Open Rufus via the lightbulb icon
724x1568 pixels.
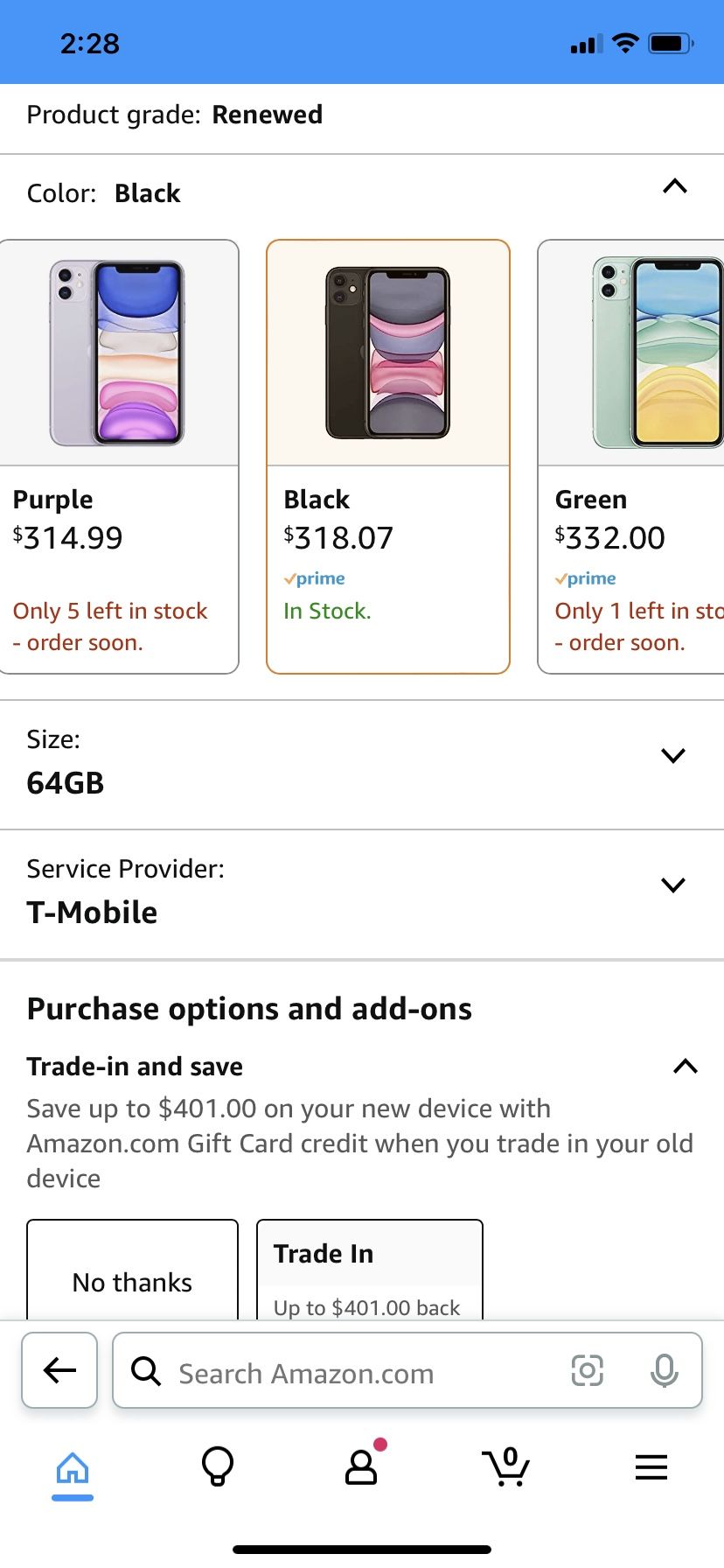click(x=217, y=1466)
